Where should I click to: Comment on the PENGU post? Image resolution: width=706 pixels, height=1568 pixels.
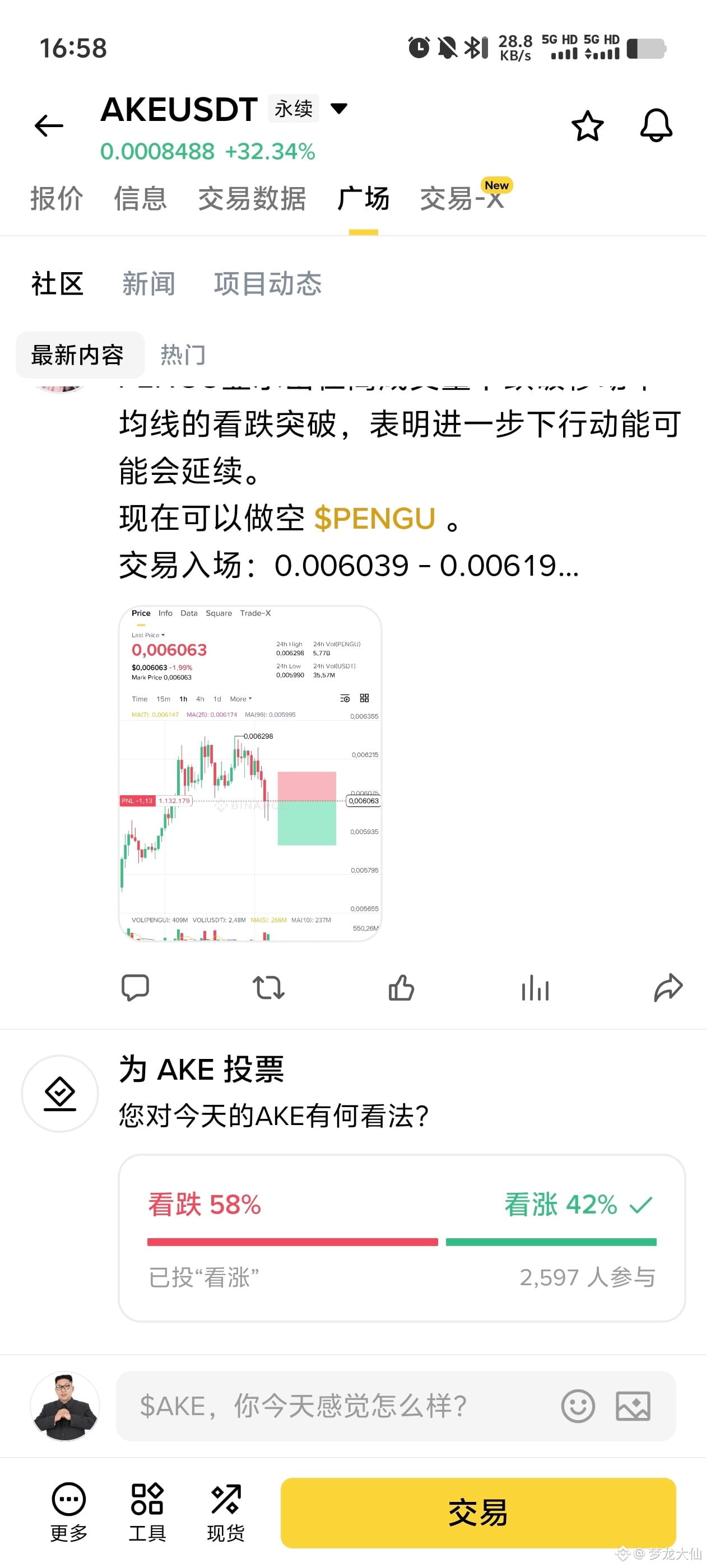tap(135, 987)
